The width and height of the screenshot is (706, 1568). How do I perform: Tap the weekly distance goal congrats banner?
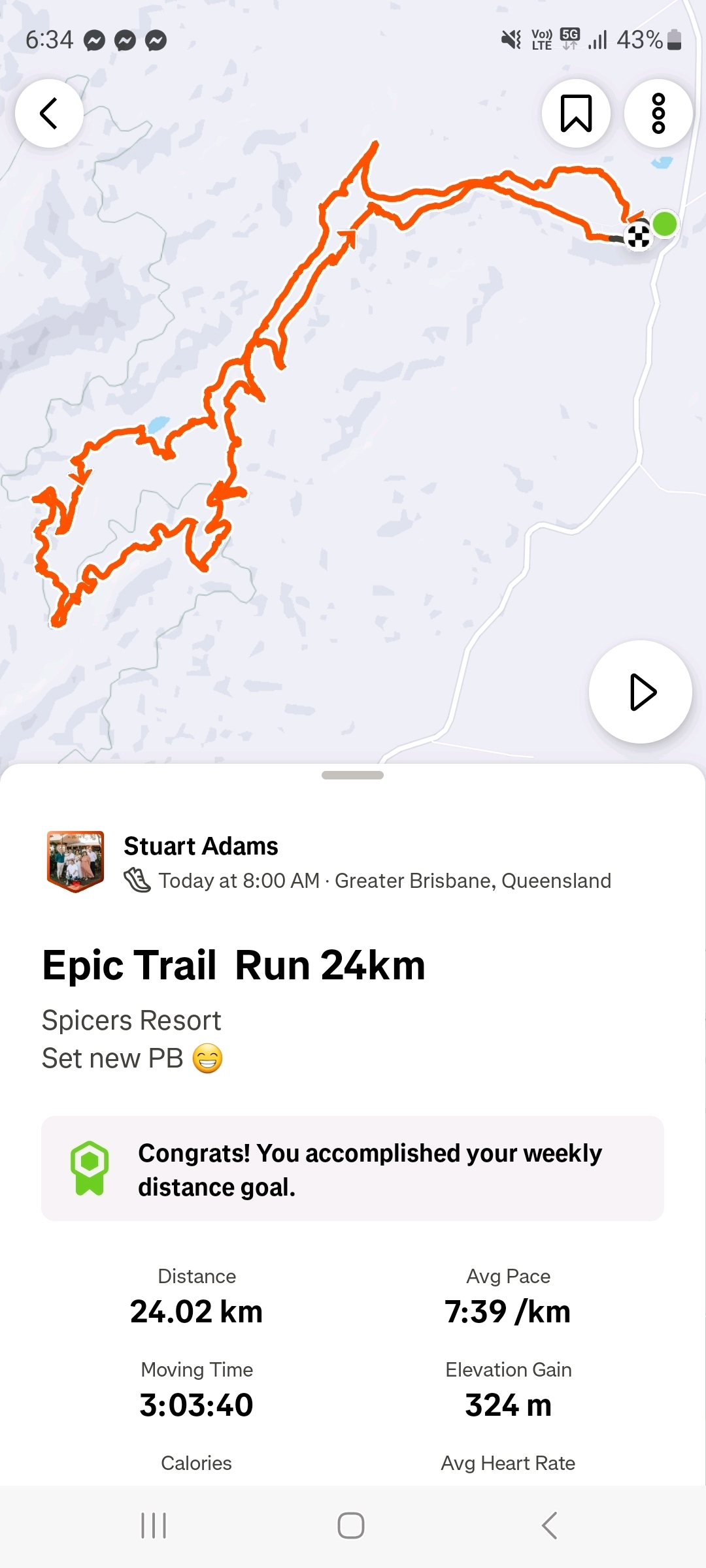tap(352, 1169)
